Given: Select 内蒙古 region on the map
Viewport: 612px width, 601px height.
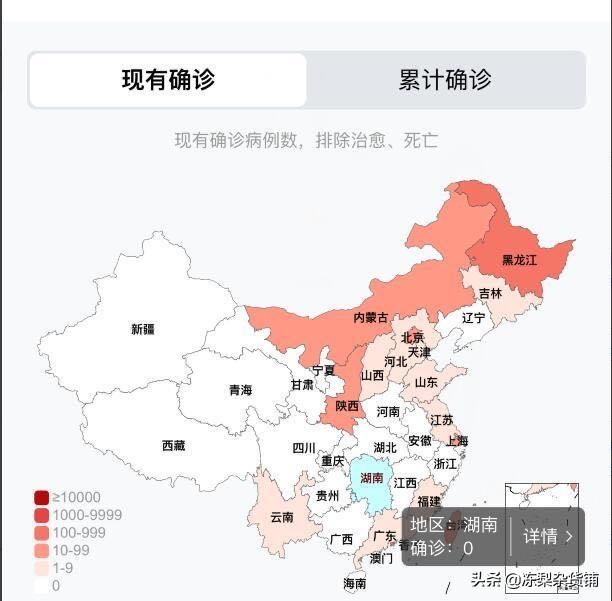Looking at the screenshot, I should coord(370,318).
